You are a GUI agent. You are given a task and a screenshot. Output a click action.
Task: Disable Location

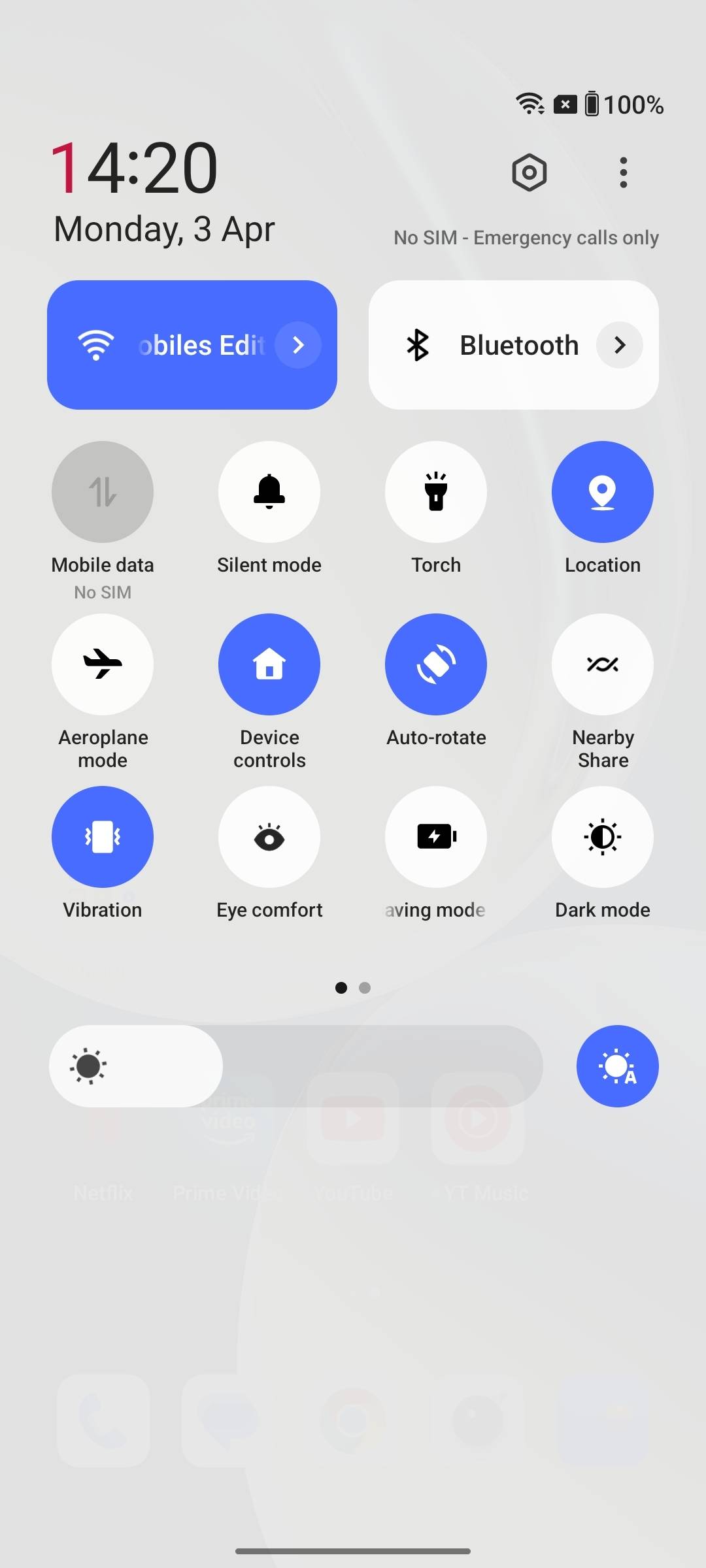coord(603,492)
